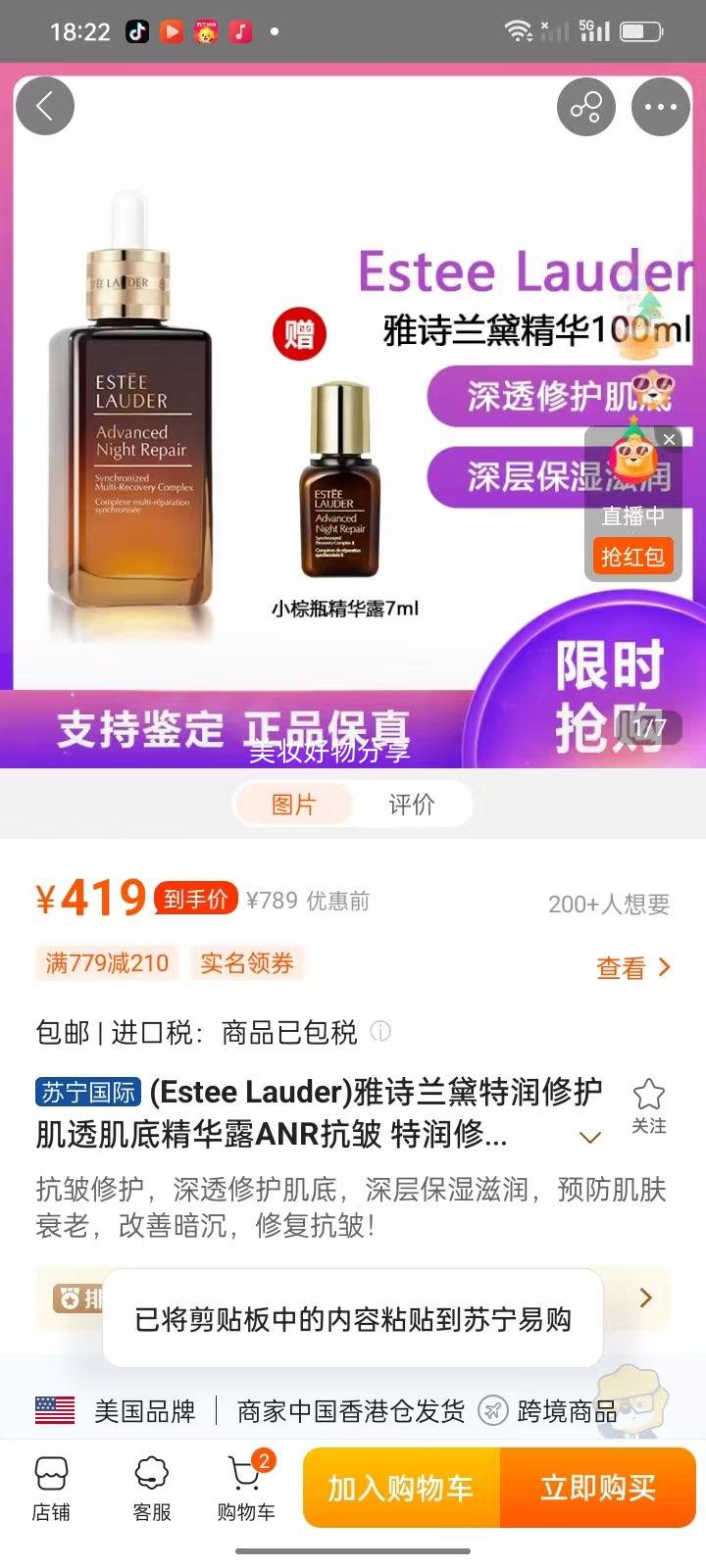Expand the truncated product title
Viewport: 706px width, 1568px height.
click(x=589, y=1137)
